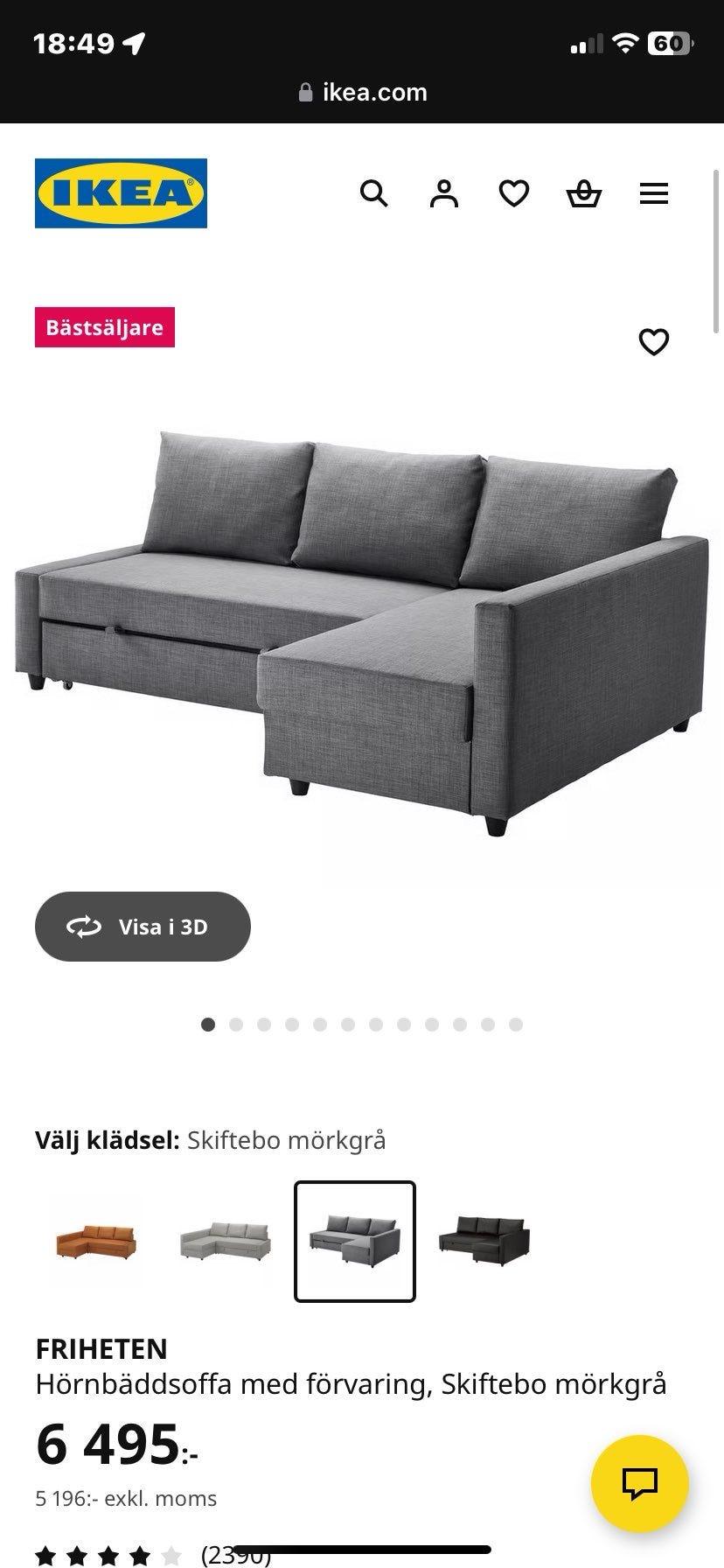
Task: Jump to the last carousel dot
Action: [512, 1024]
